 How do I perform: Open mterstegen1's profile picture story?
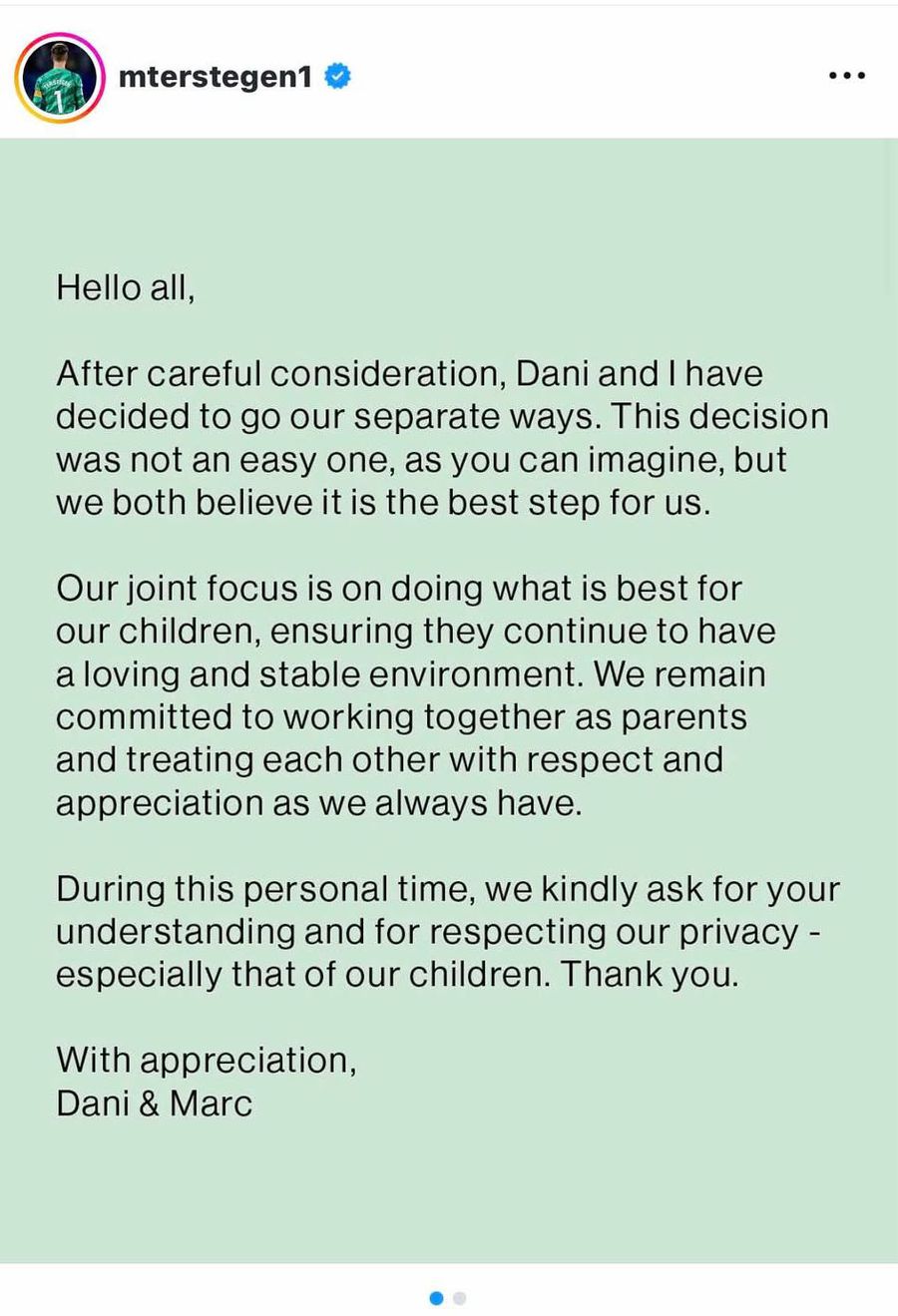point(59,78)
